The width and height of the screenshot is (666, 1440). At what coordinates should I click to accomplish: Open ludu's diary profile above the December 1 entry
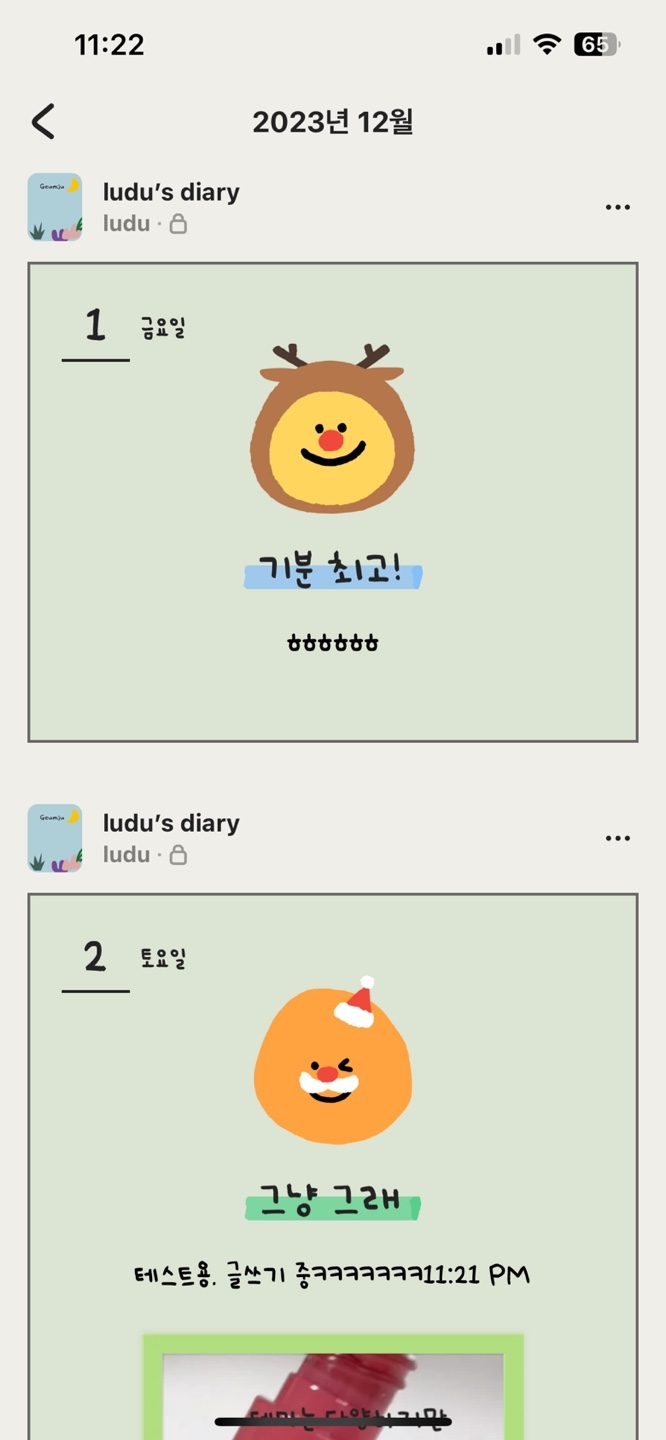[55, 207]
